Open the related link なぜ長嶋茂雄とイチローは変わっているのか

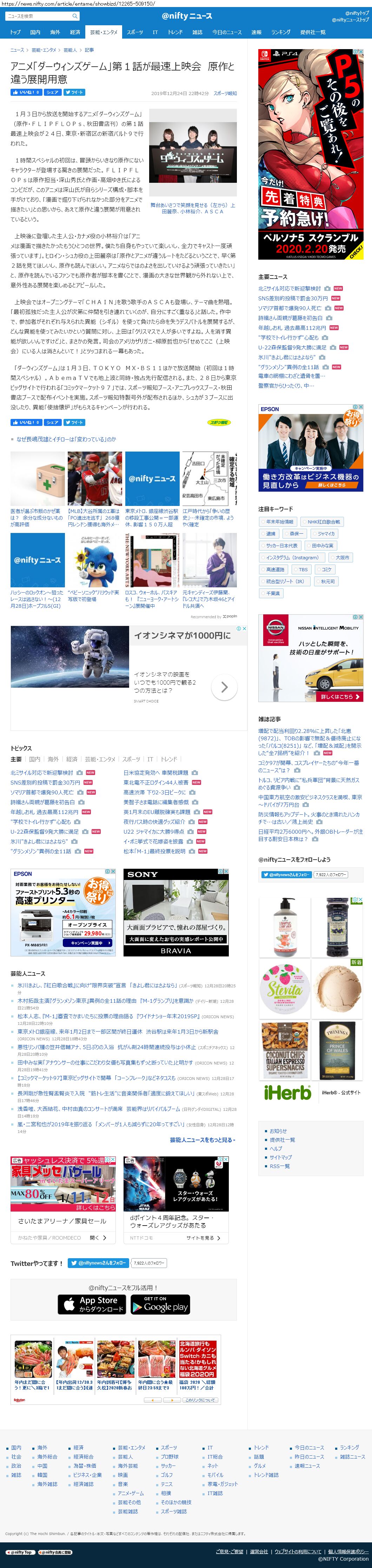pyautogui.click(x=66, y=439)
